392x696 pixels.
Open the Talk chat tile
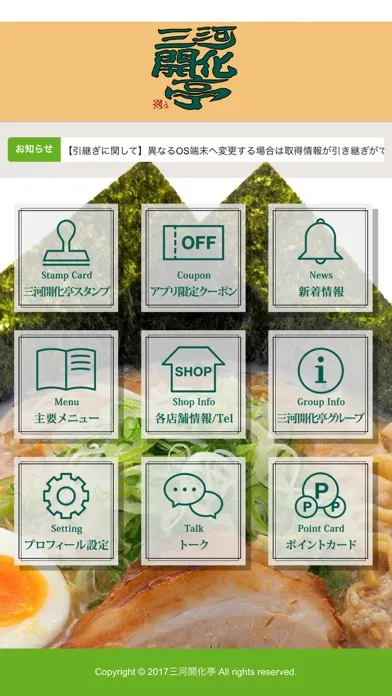(193, 511)
